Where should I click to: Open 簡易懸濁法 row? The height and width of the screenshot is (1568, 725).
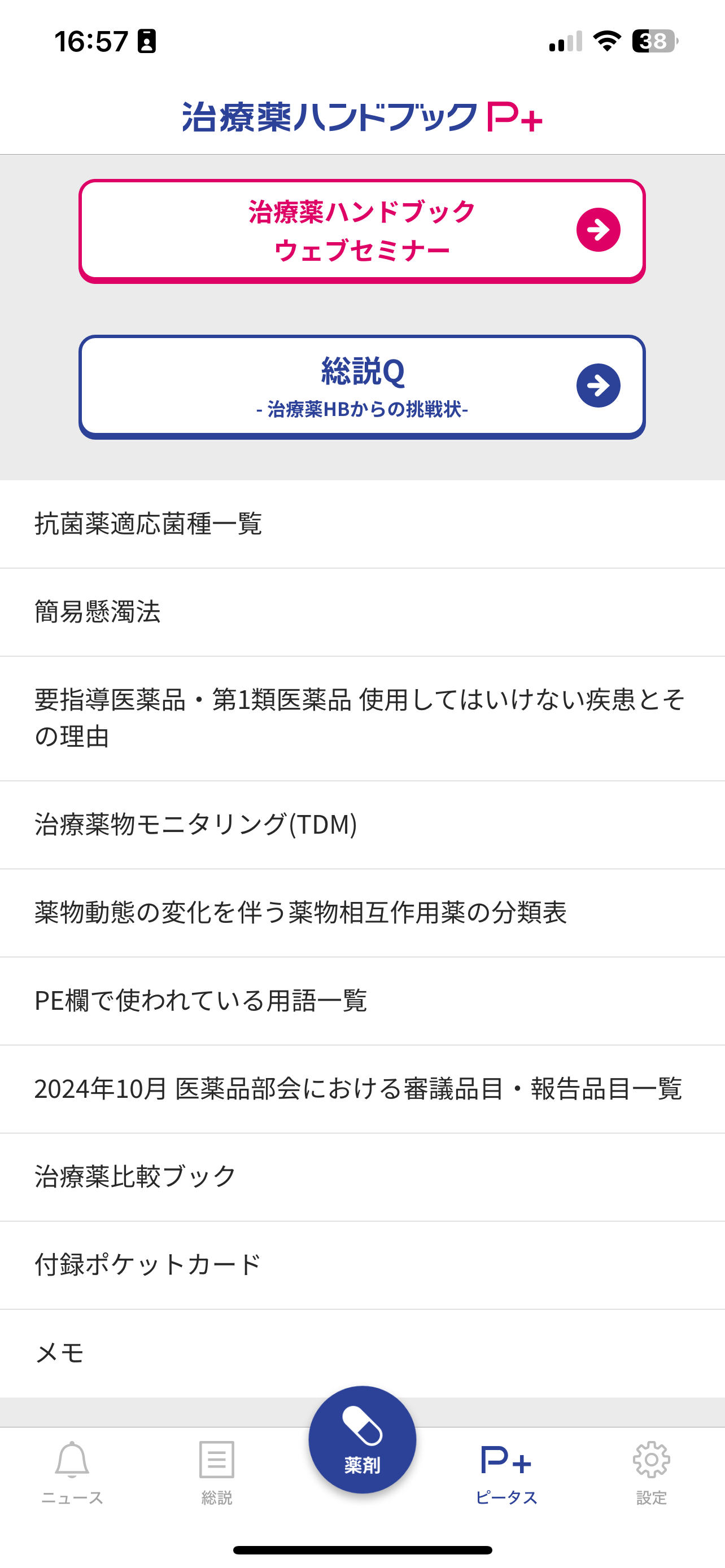click(x=361, y=612)
